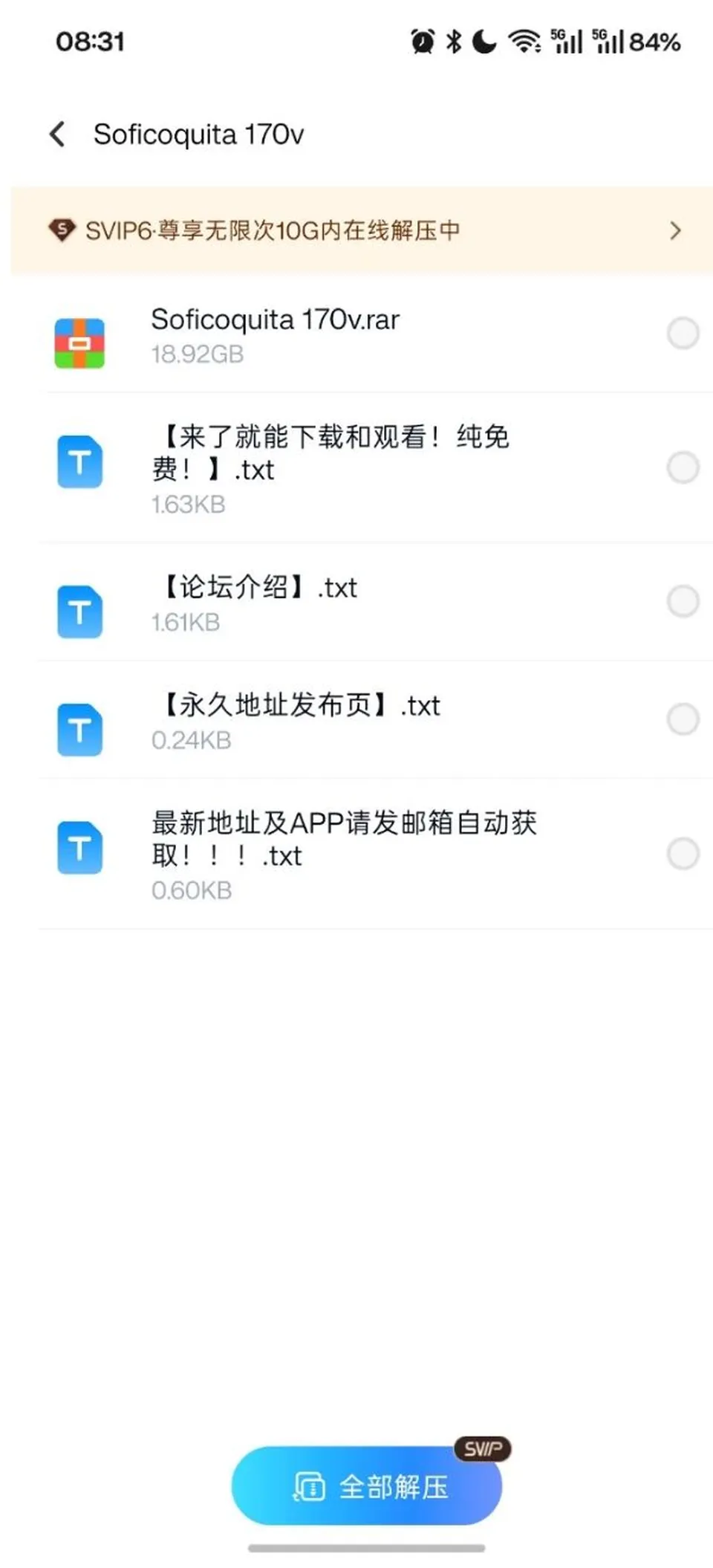Open the SVIP6 online decompression banner
The image size is (713, 1568).
(x=362, y=230)
